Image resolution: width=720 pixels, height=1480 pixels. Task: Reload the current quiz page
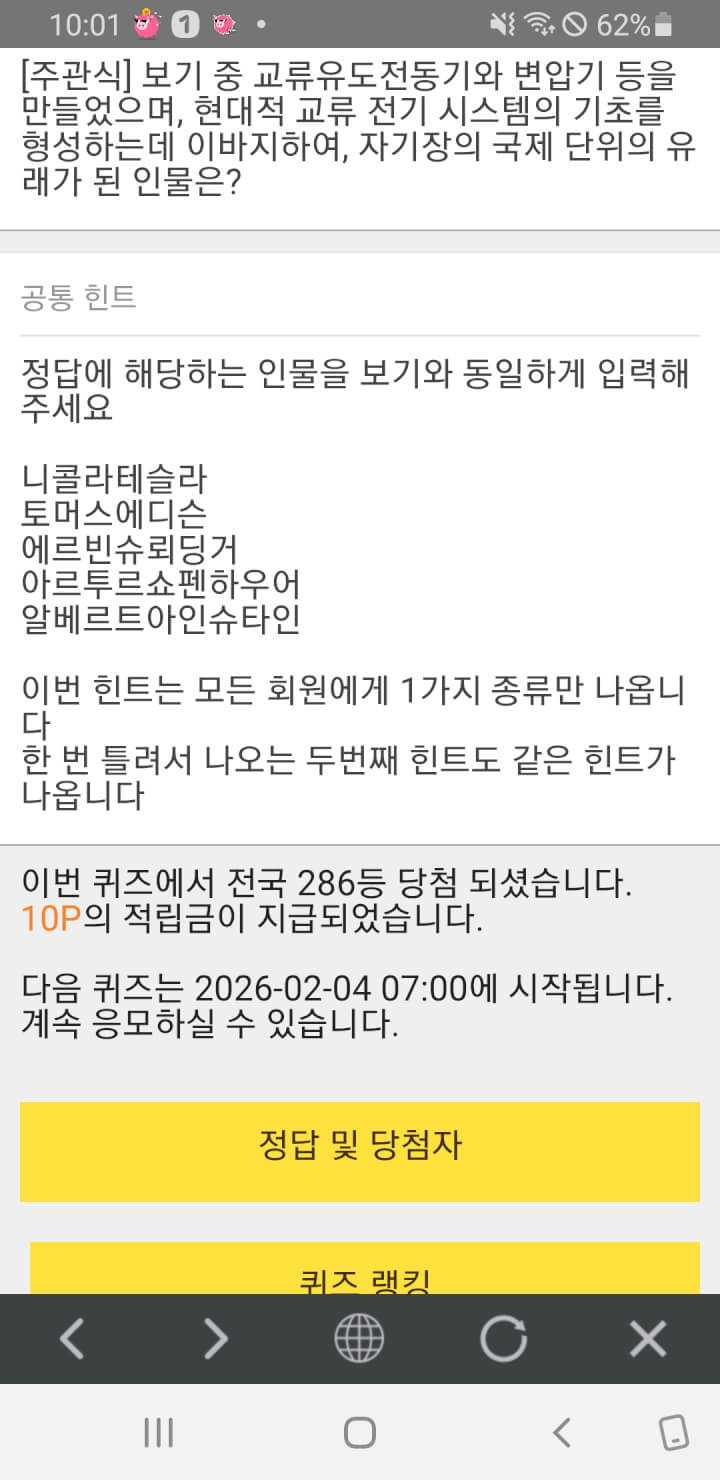[x=503, y=1339]
